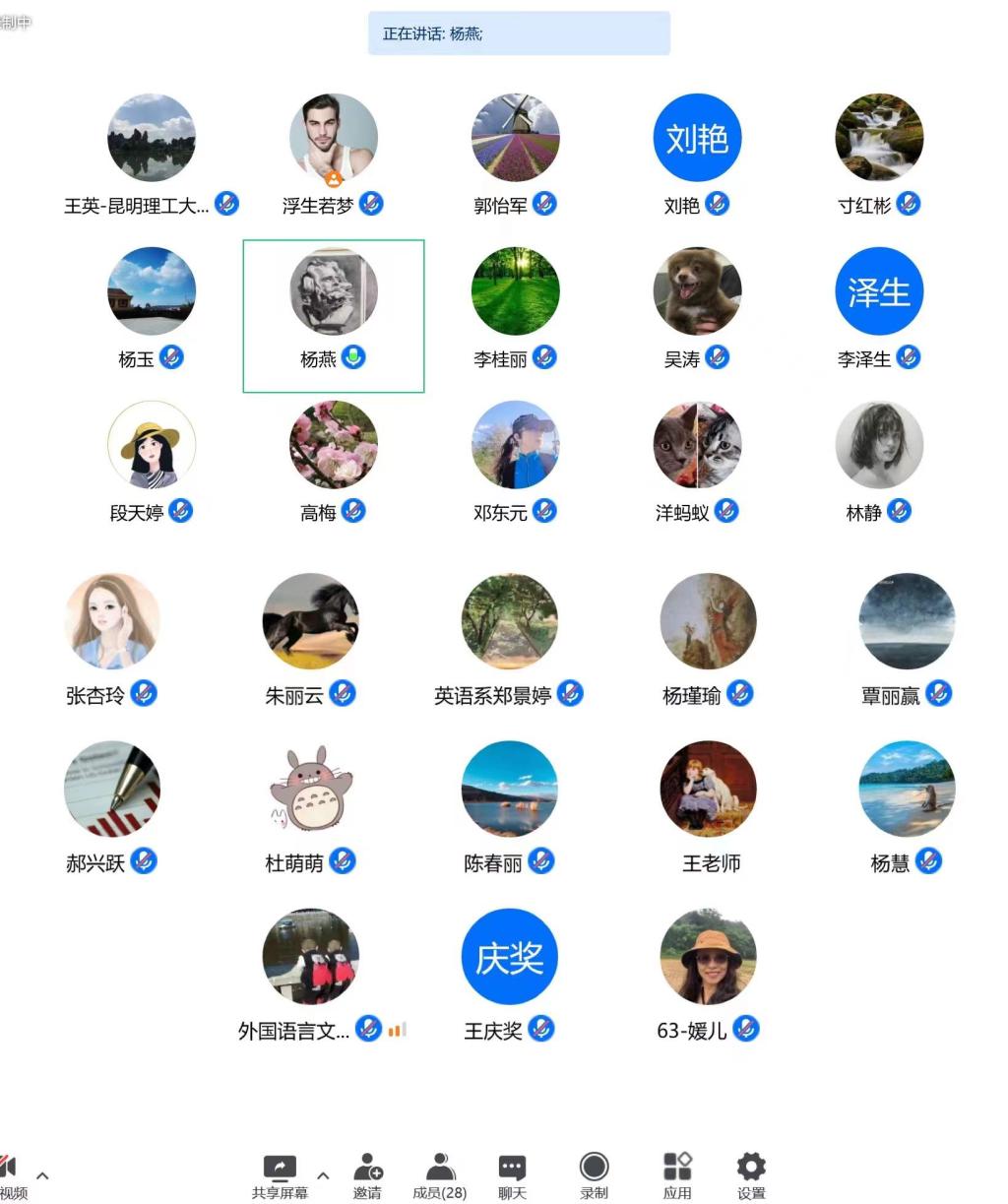Tap the 录制 record button

tap(594, 1175)
